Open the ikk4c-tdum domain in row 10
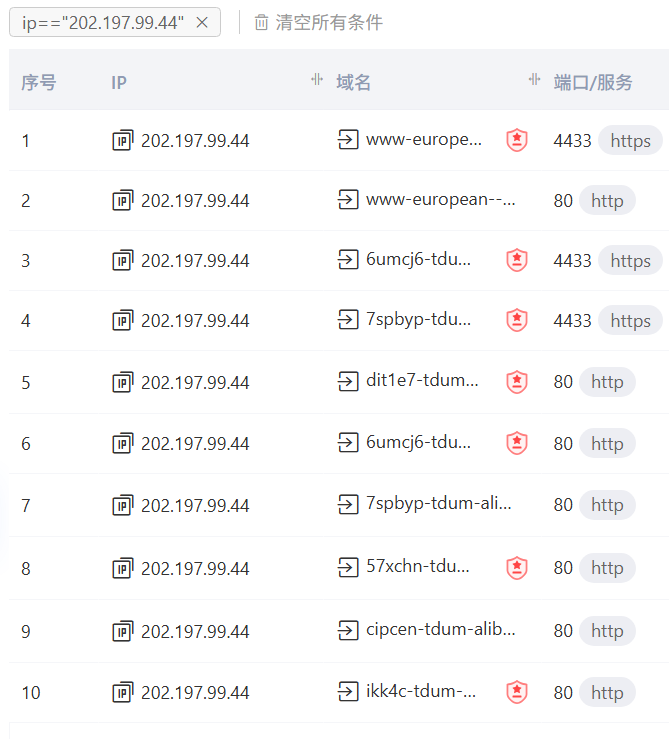The width and height of the screenshot is (669, 739). [421, 692]
